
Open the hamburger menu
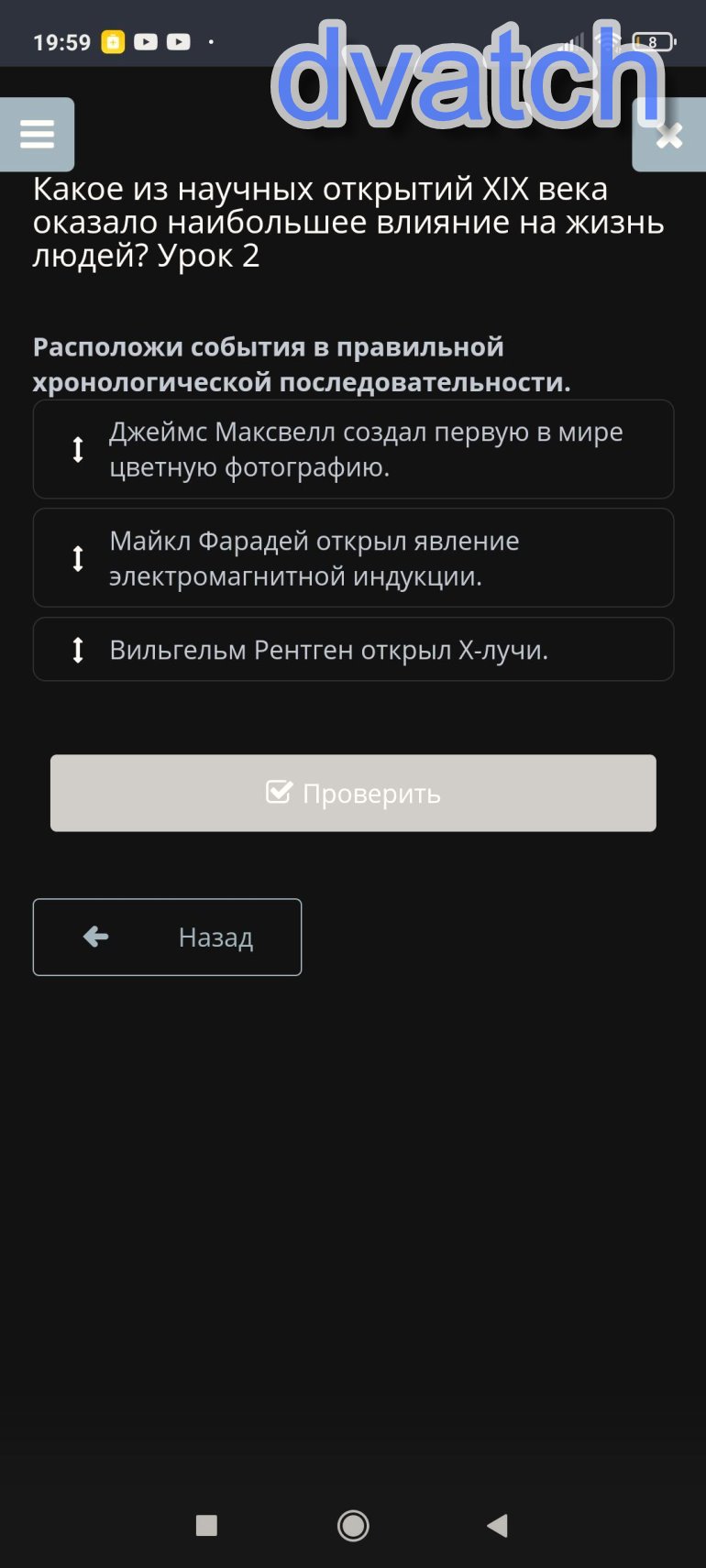coord(38,135)
